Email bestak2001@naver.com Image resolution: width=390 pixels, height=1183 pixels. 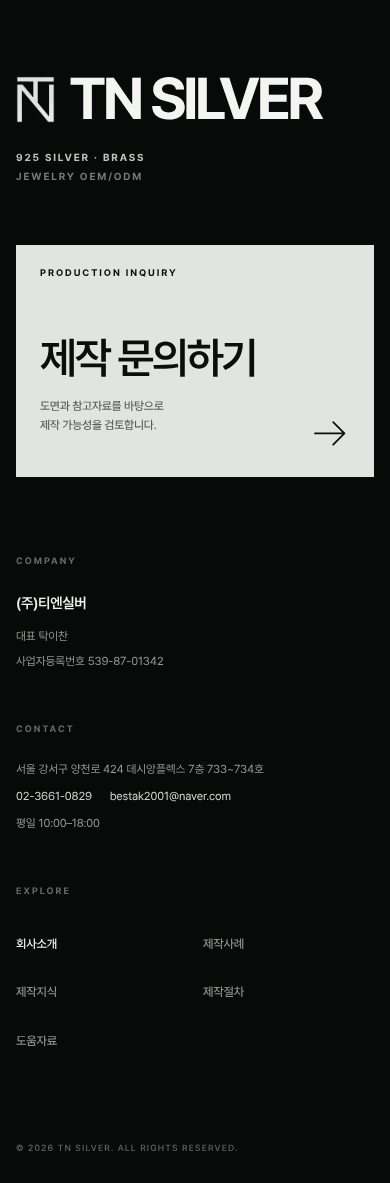click(x=170, y=796)
